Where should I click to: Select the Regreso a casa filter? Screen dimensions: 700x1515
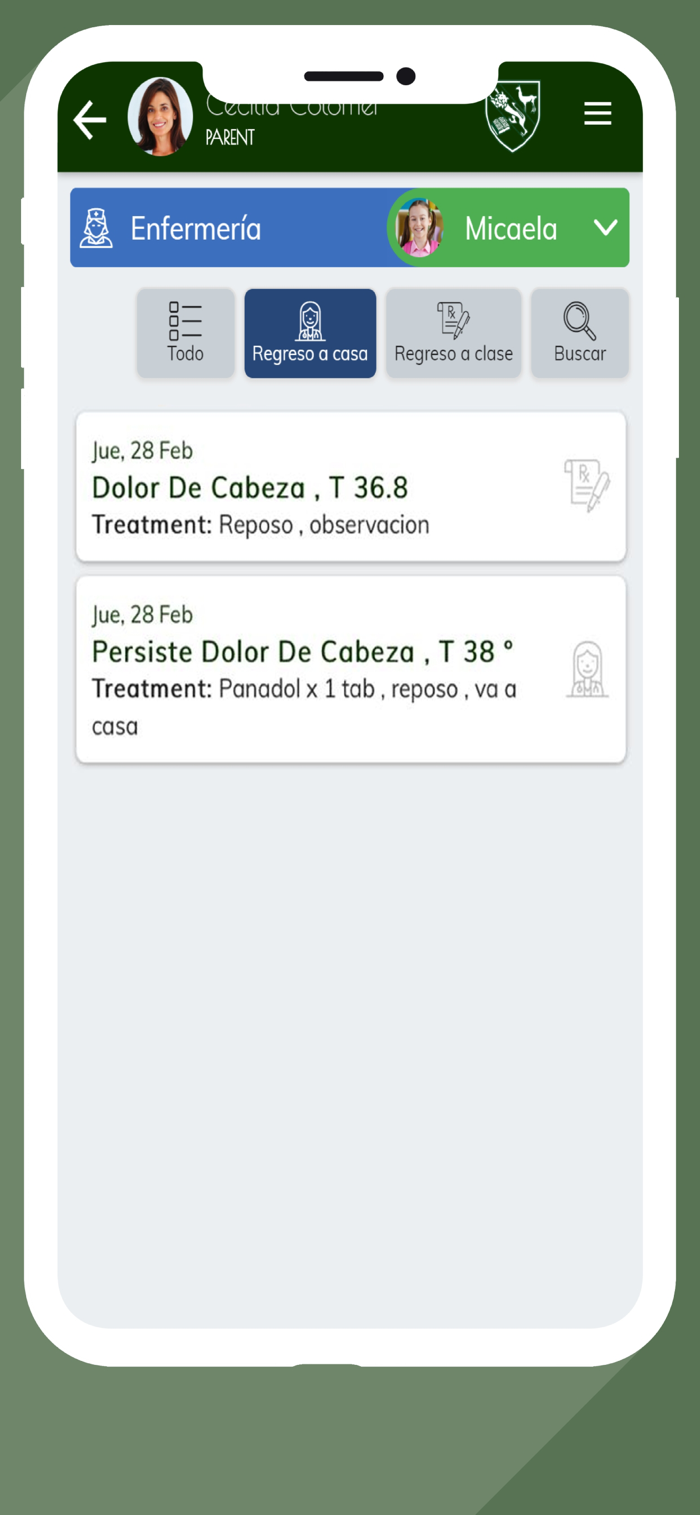click(310, 333)
